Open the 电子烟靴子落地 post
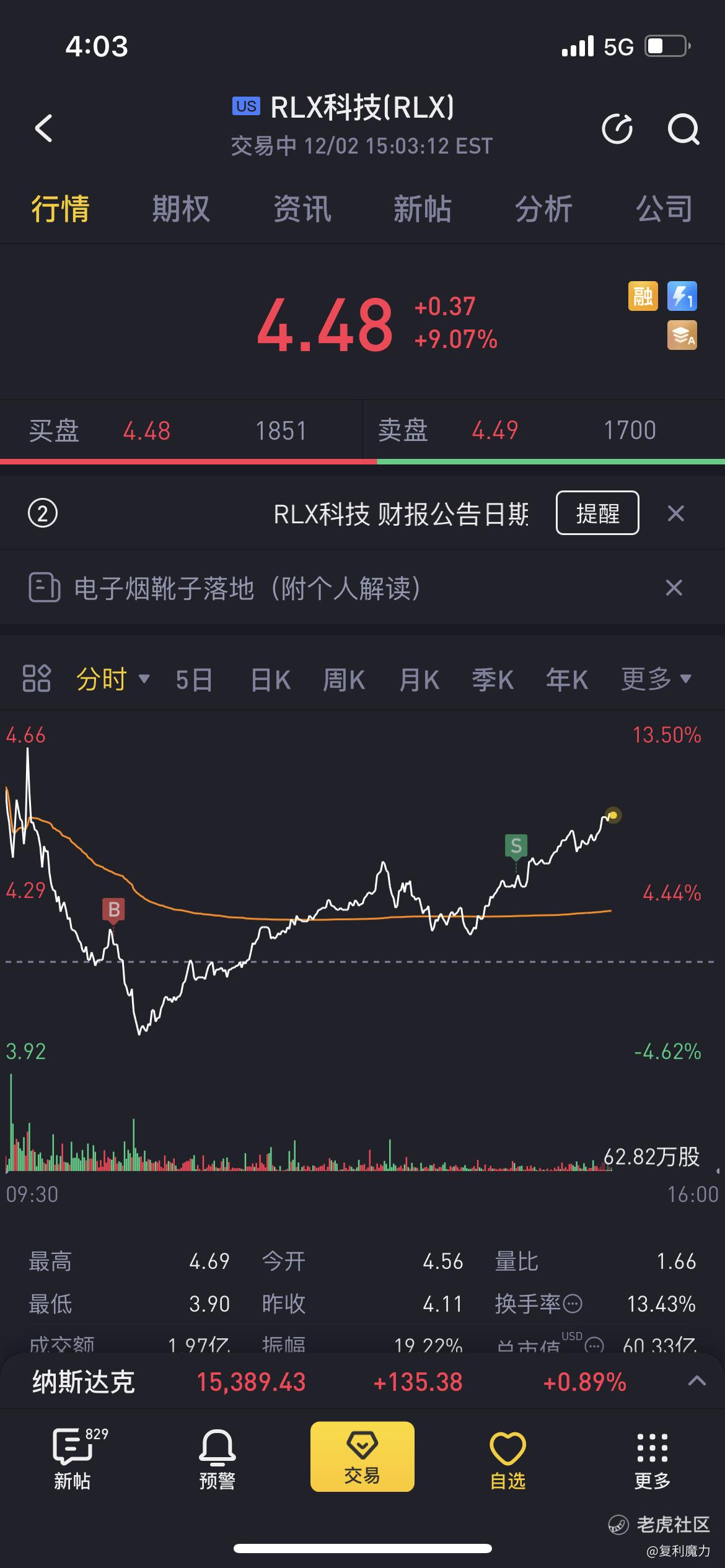This screenshot has width=725, height=1568. 248,588
